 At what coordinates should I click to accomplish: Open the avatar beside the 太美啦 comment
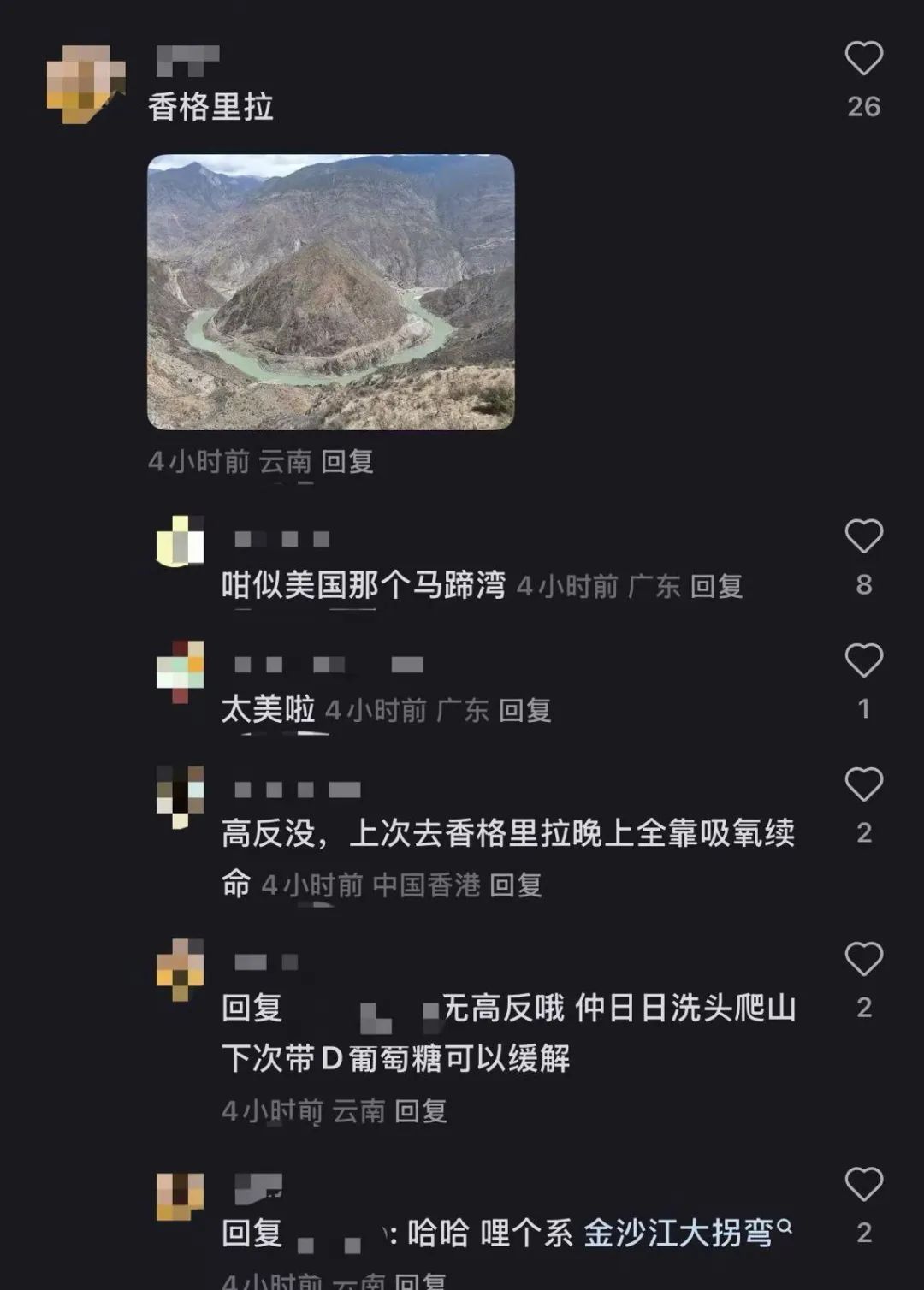(x=180, y=671)
